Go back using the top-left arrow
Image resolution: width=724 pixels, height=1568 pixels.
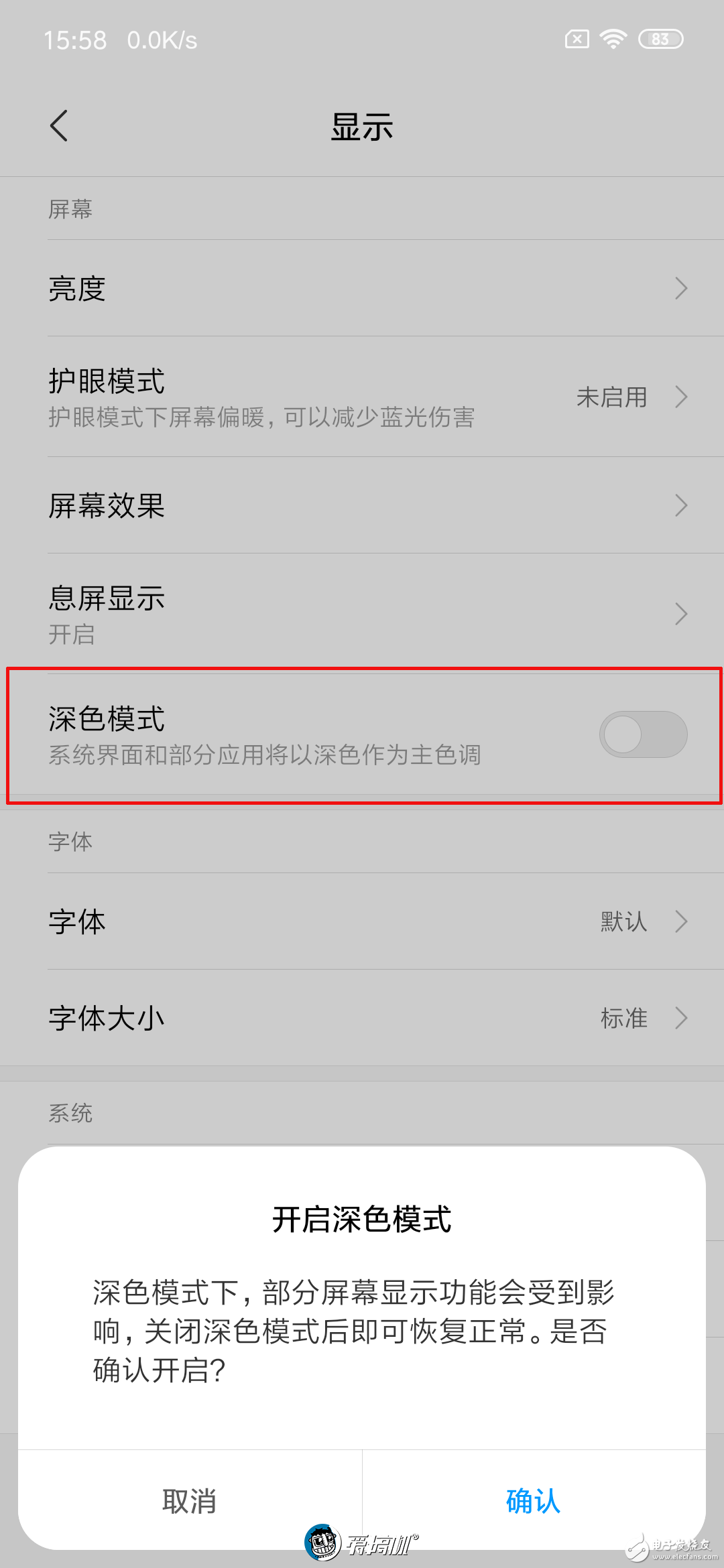[59, 126]
